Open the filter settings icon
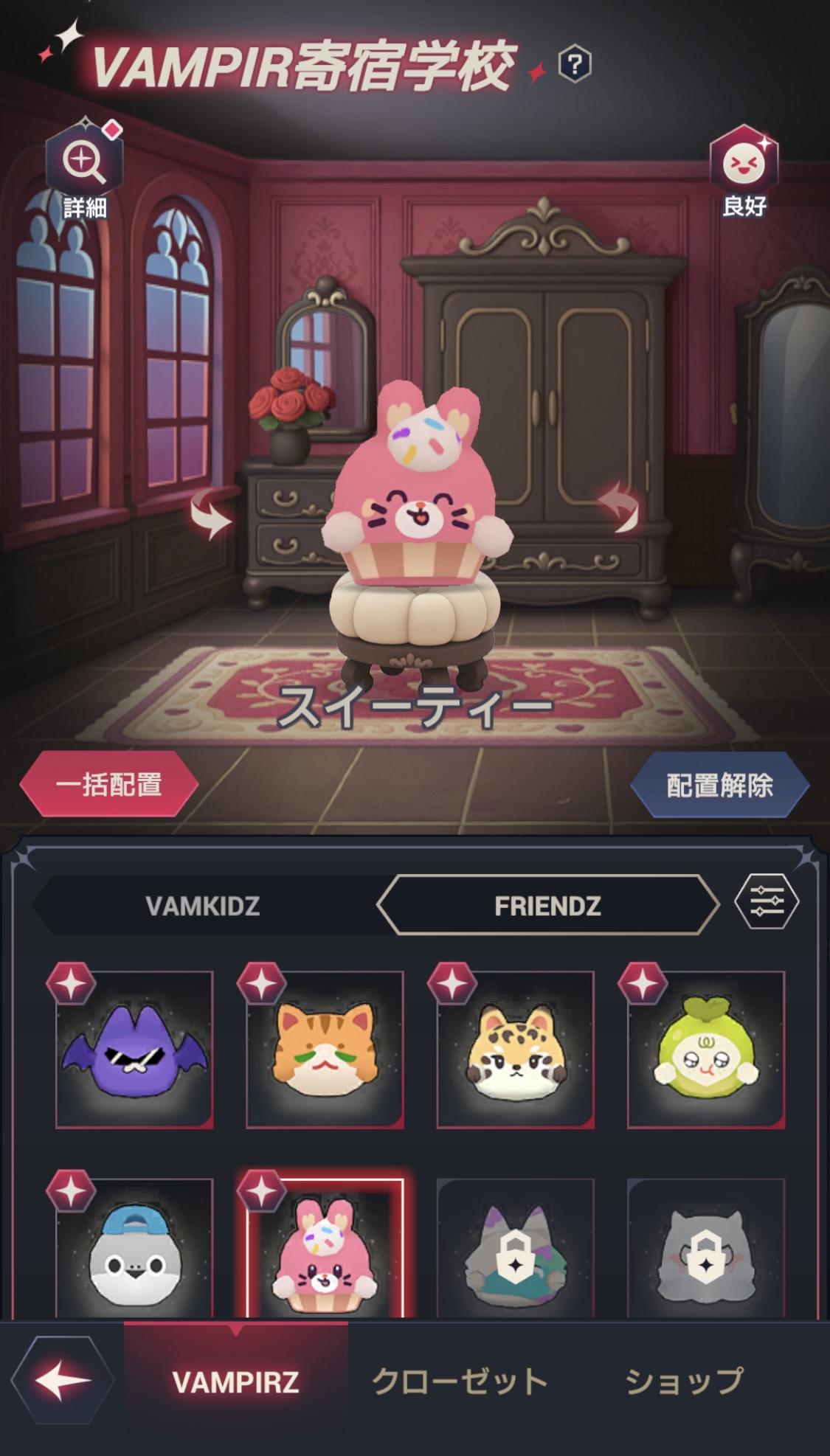The width and height of the screenshot is (830, 1456). pyautogui.click(x=767, y=901)
